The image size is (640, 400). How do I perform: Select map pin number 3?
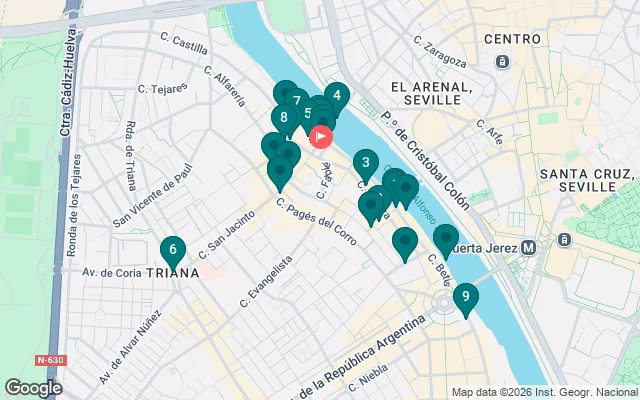pos(366,163)
